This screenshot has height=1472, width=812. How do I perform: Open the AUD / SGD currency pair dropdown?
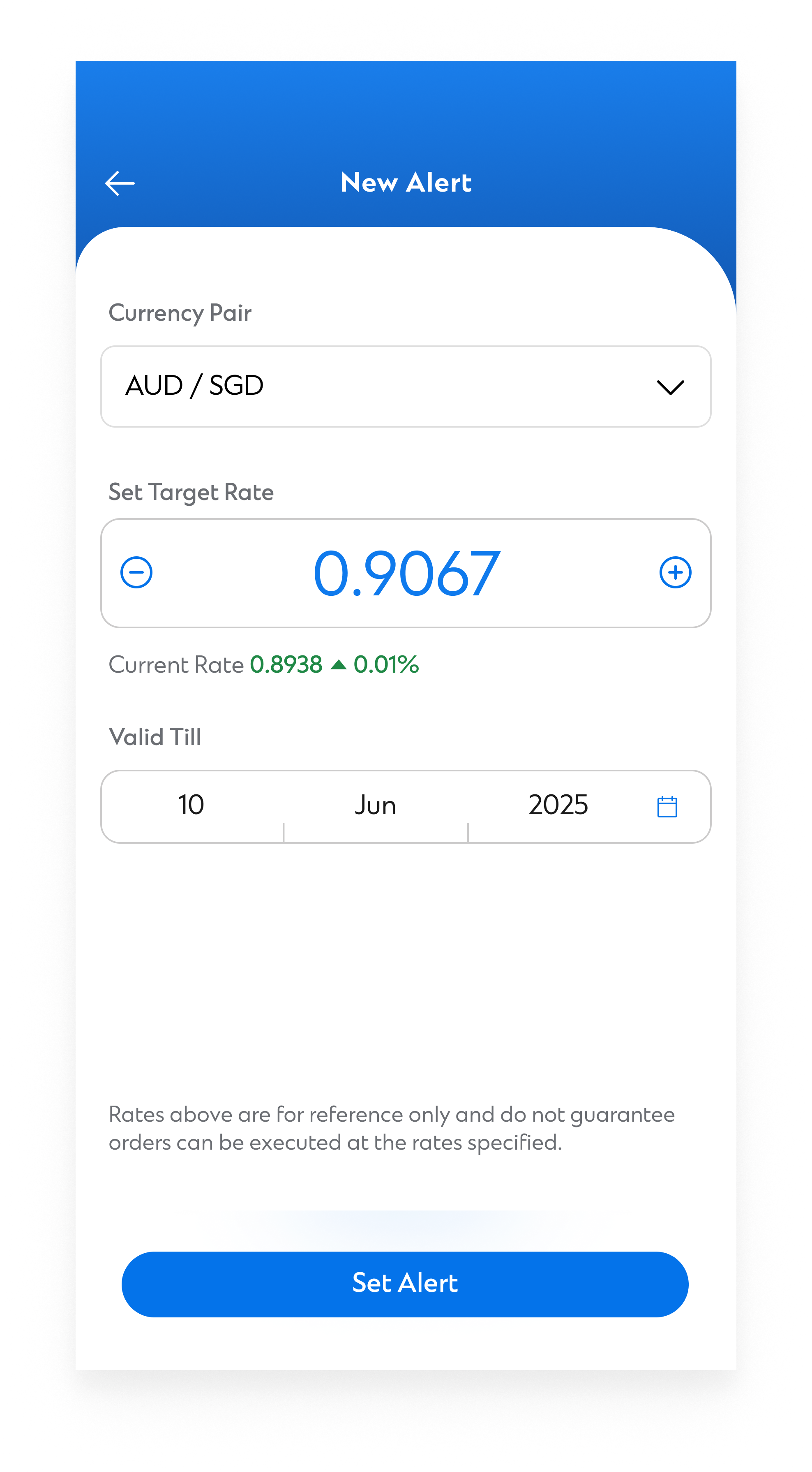[x=406, y=386]
